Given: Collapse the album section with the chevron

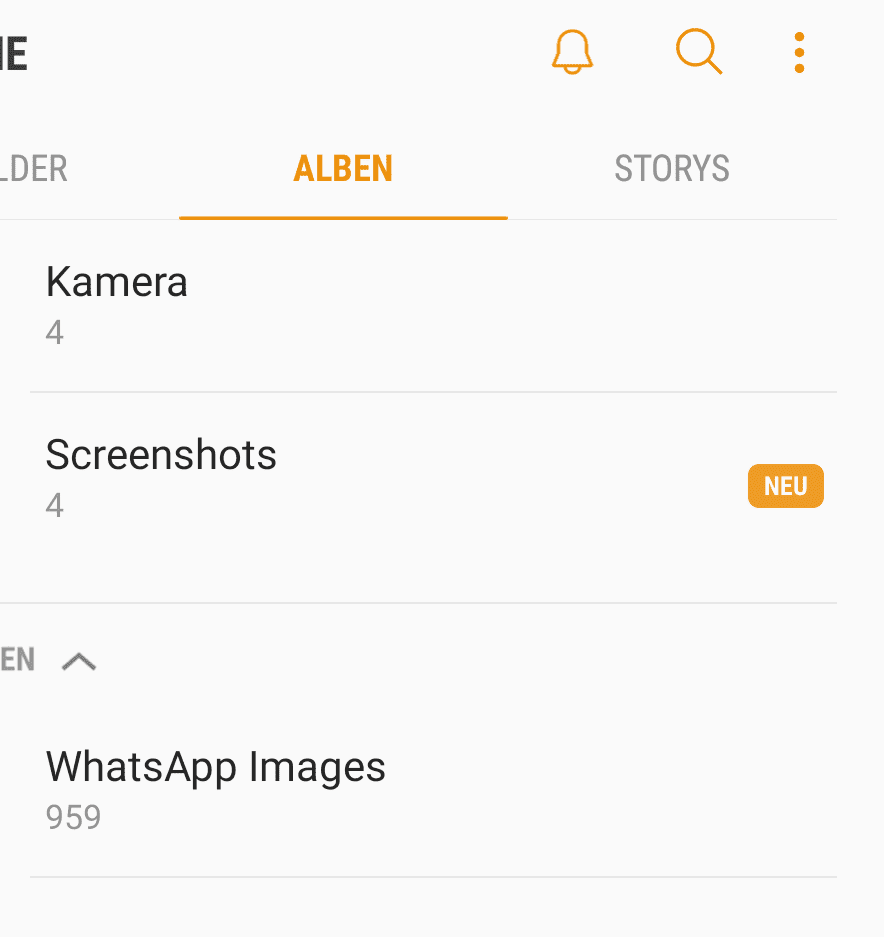Looking at the screenshot, I should (79, 661).
